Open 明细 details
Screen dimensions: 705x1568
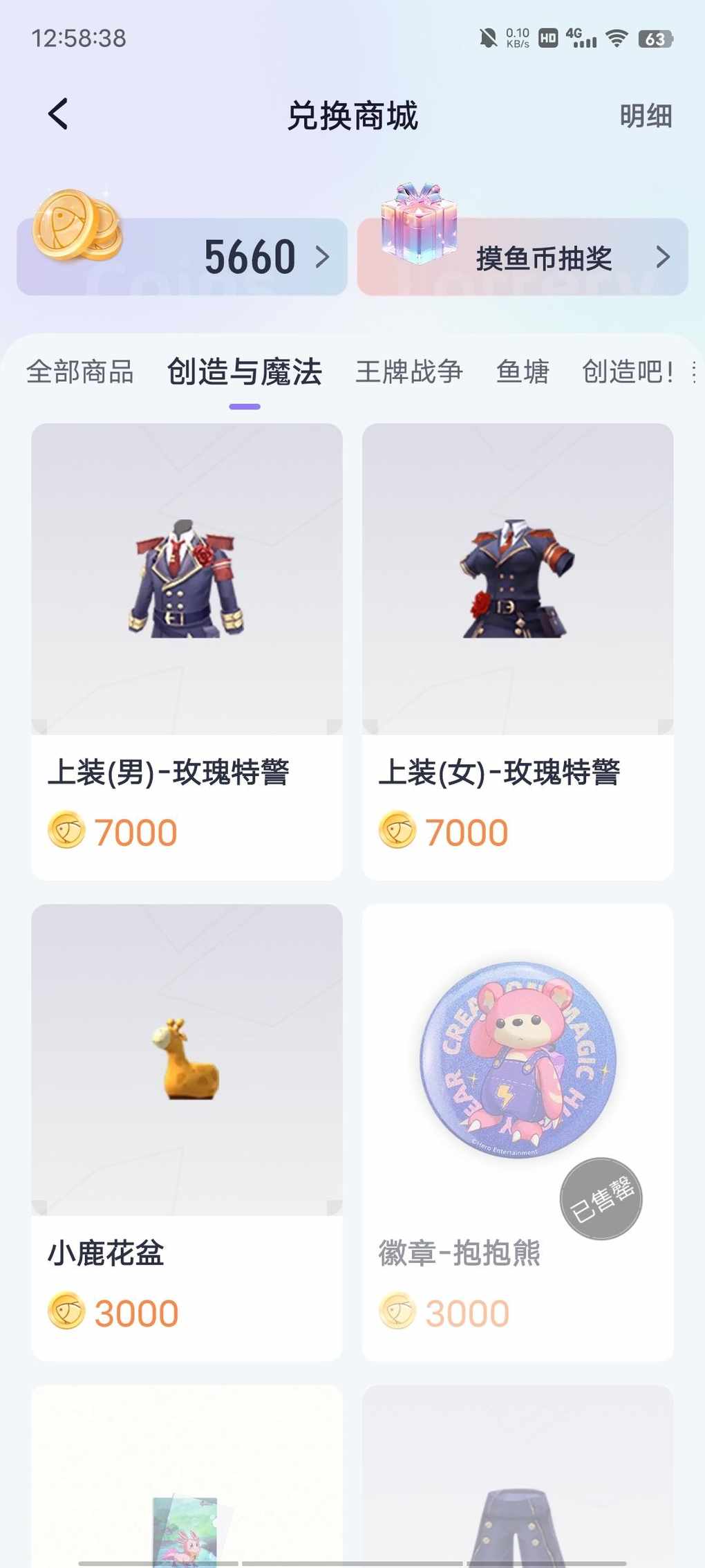(645, 116)
